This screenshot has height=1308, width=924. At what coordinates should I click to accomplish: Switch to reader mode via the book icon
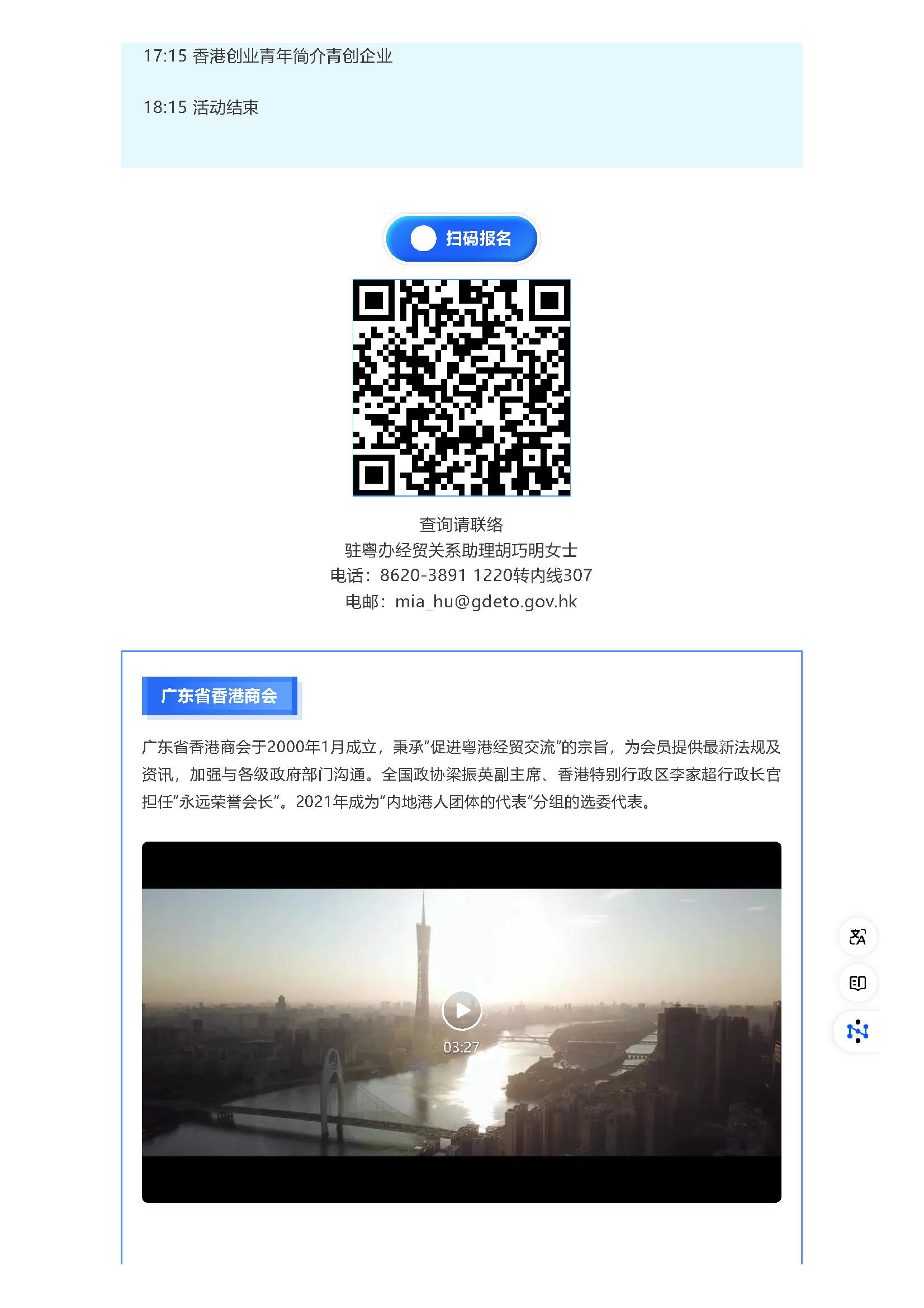pyautogui.click(x=857, y=983)
